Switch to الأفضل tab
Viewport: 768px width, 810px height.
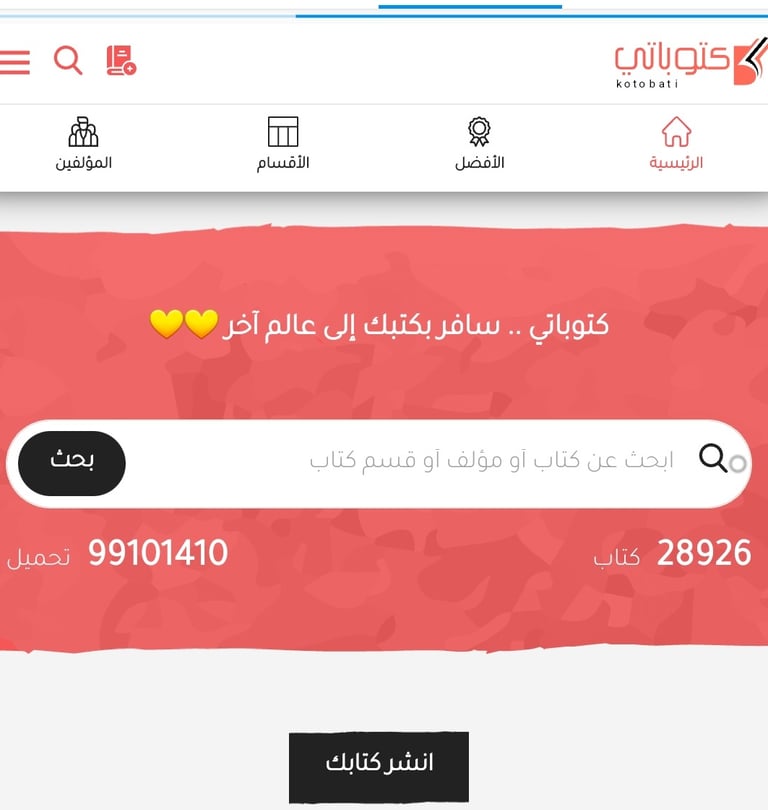[480, 144]
